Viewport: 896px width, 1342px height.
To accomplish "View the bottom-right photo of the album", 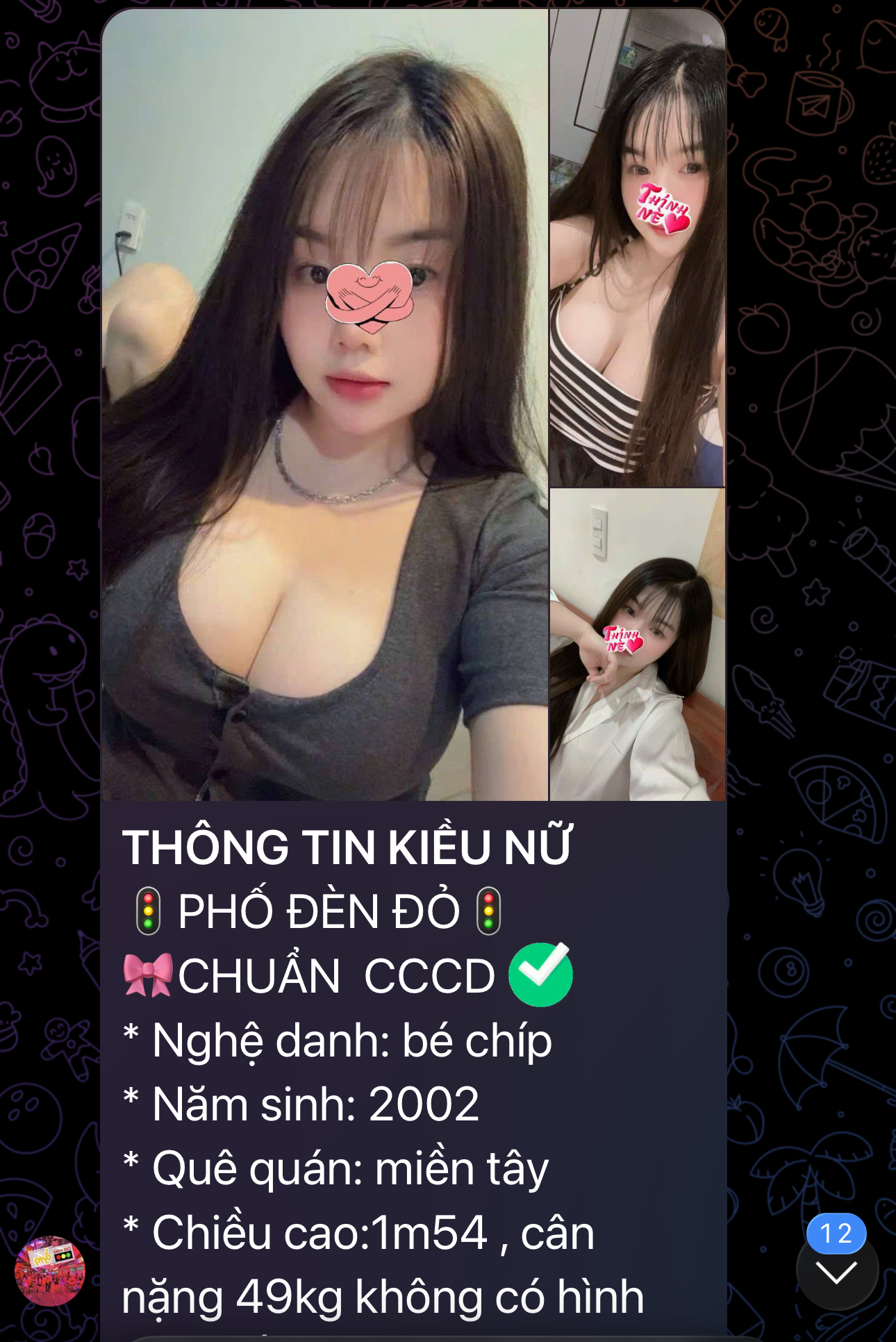I will [x=637, y=645].
